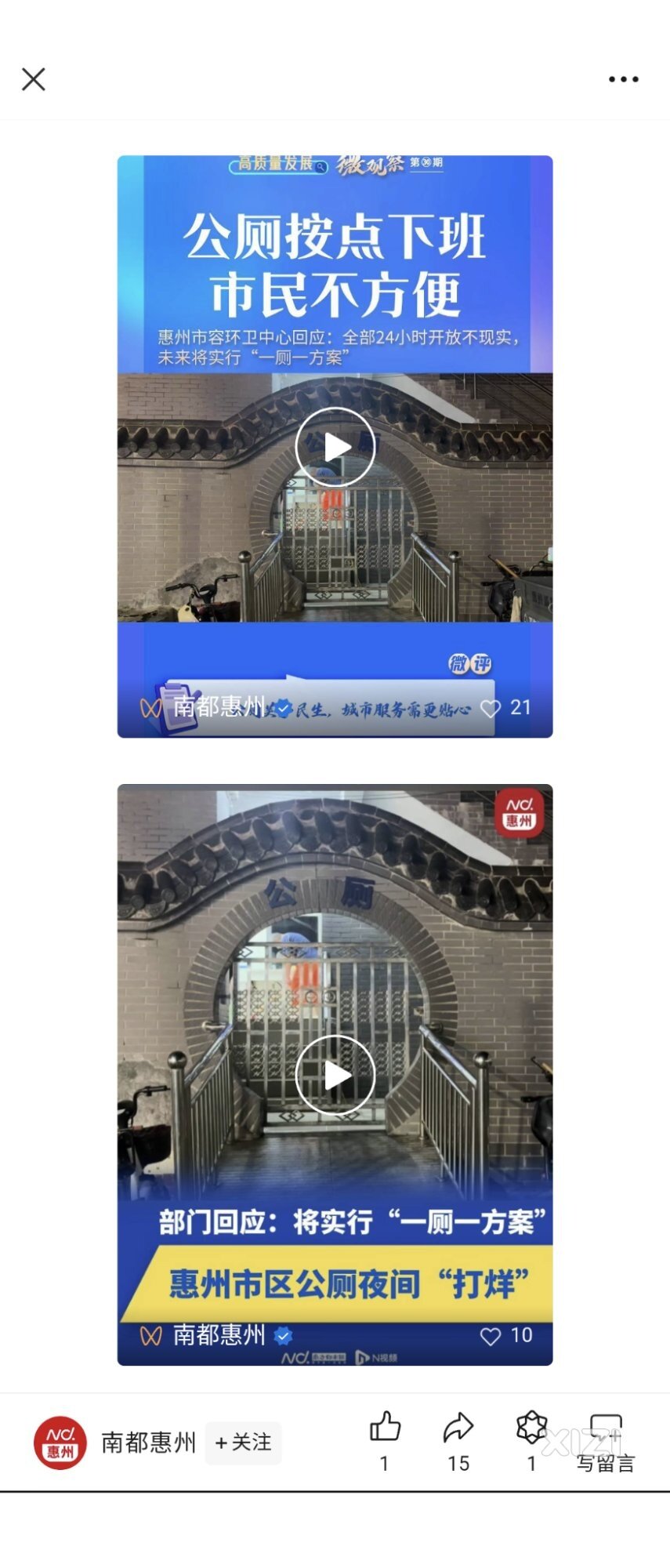Write a comment via 写留言
This screenshot has height=1568, width=670.
pyautogui.click(x=605, y=1442)
